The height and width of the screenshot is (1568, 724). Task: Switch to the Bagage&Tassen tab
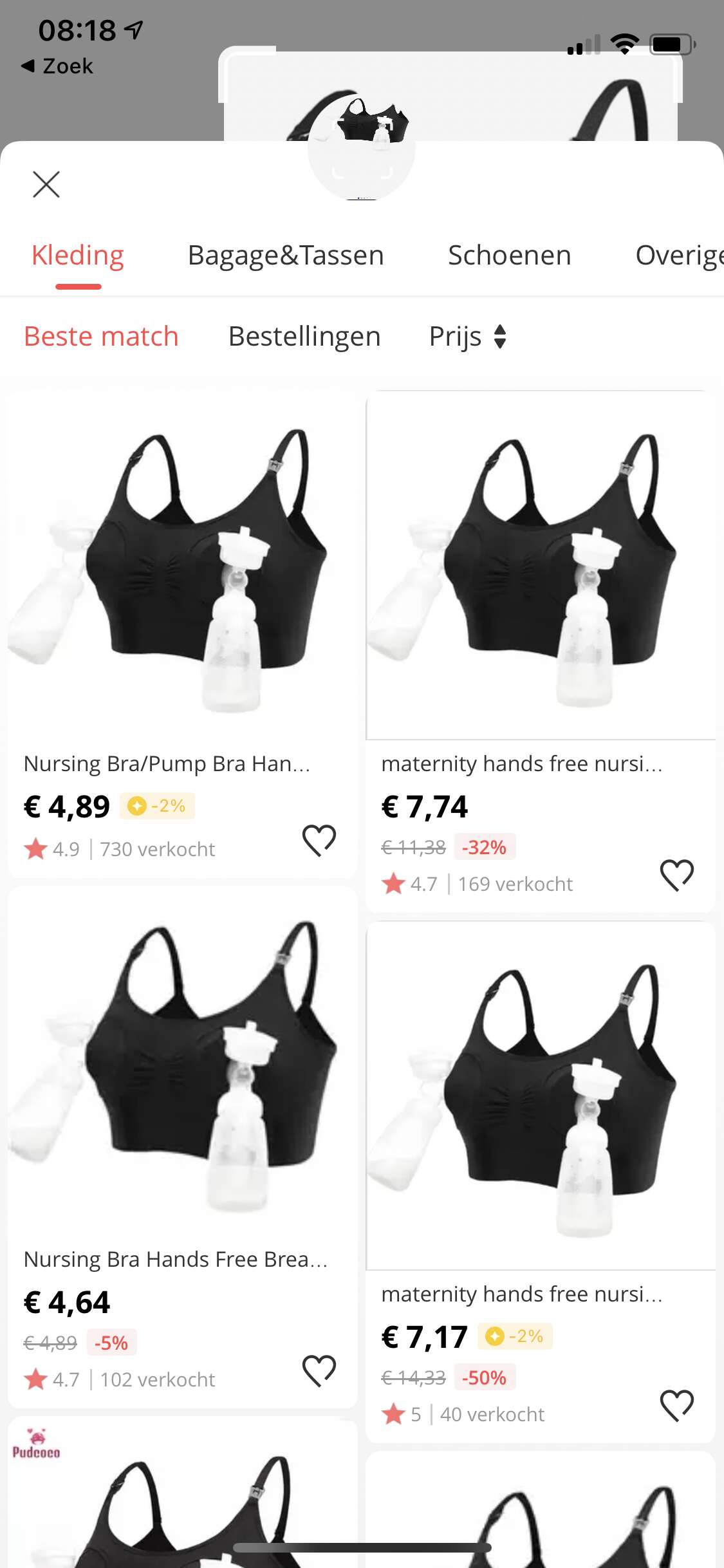point(286,256)
